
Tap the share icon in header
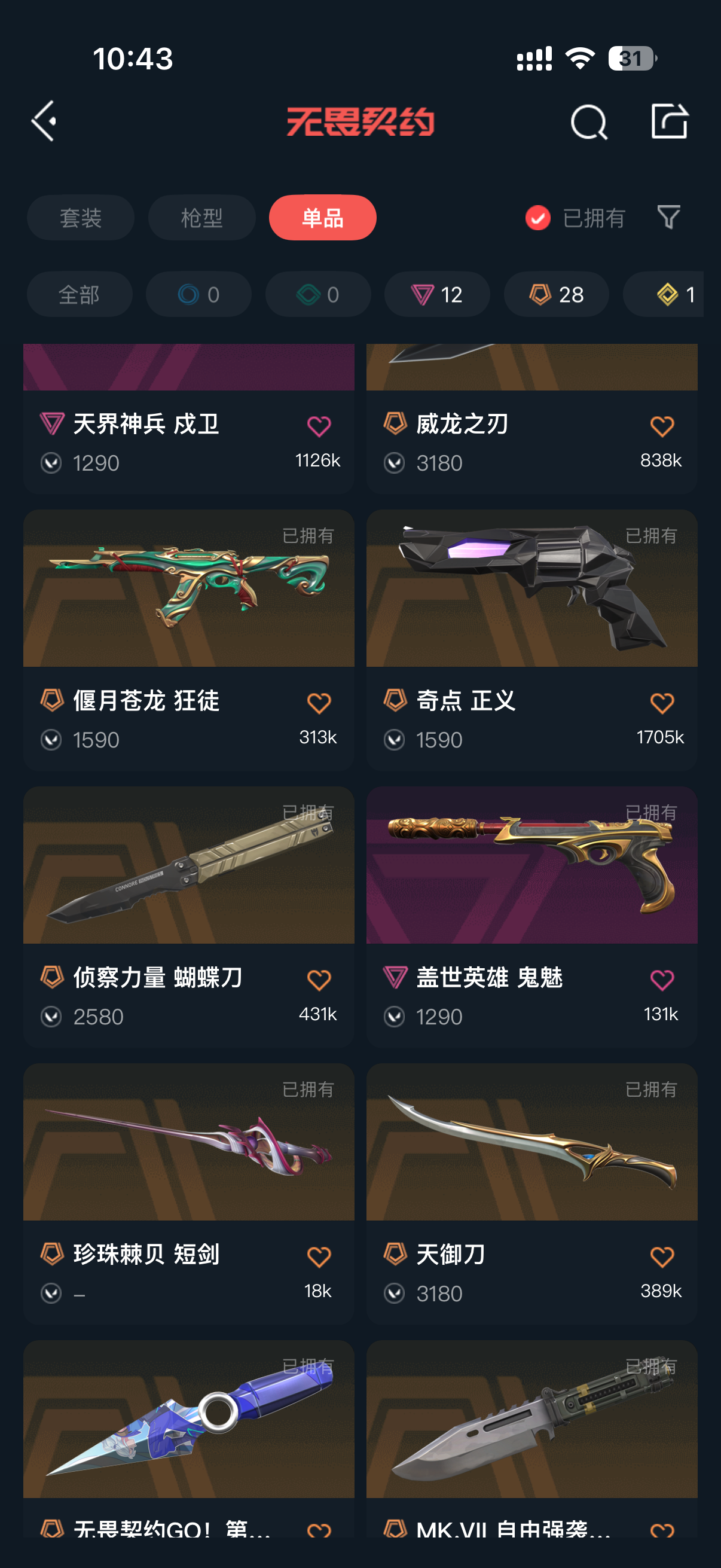click(669, 121)
